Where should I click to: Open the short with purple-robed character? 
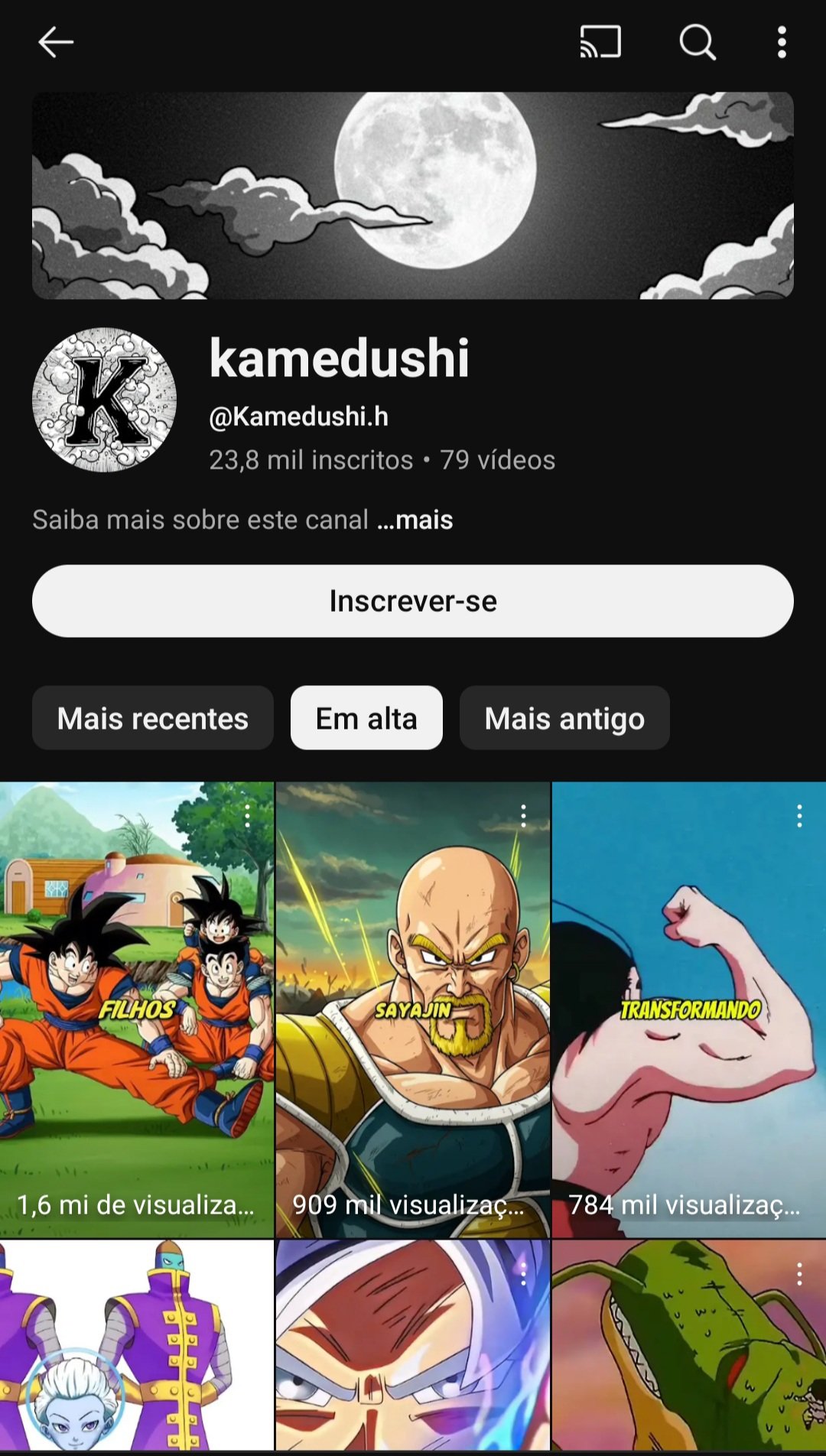(x=137, y=1346)
